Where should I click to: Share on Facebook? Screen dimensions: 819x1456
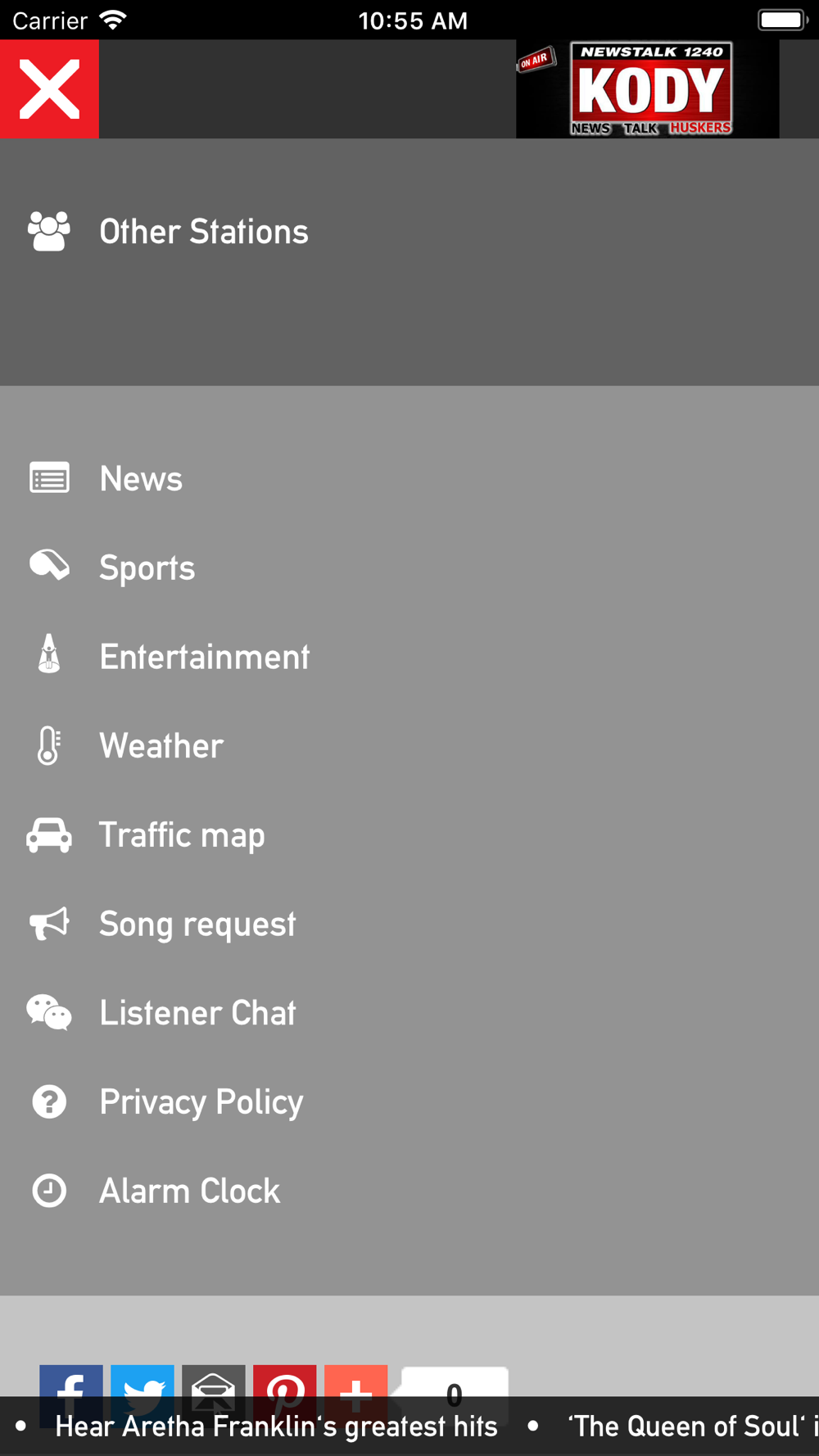coord(71,1381)
